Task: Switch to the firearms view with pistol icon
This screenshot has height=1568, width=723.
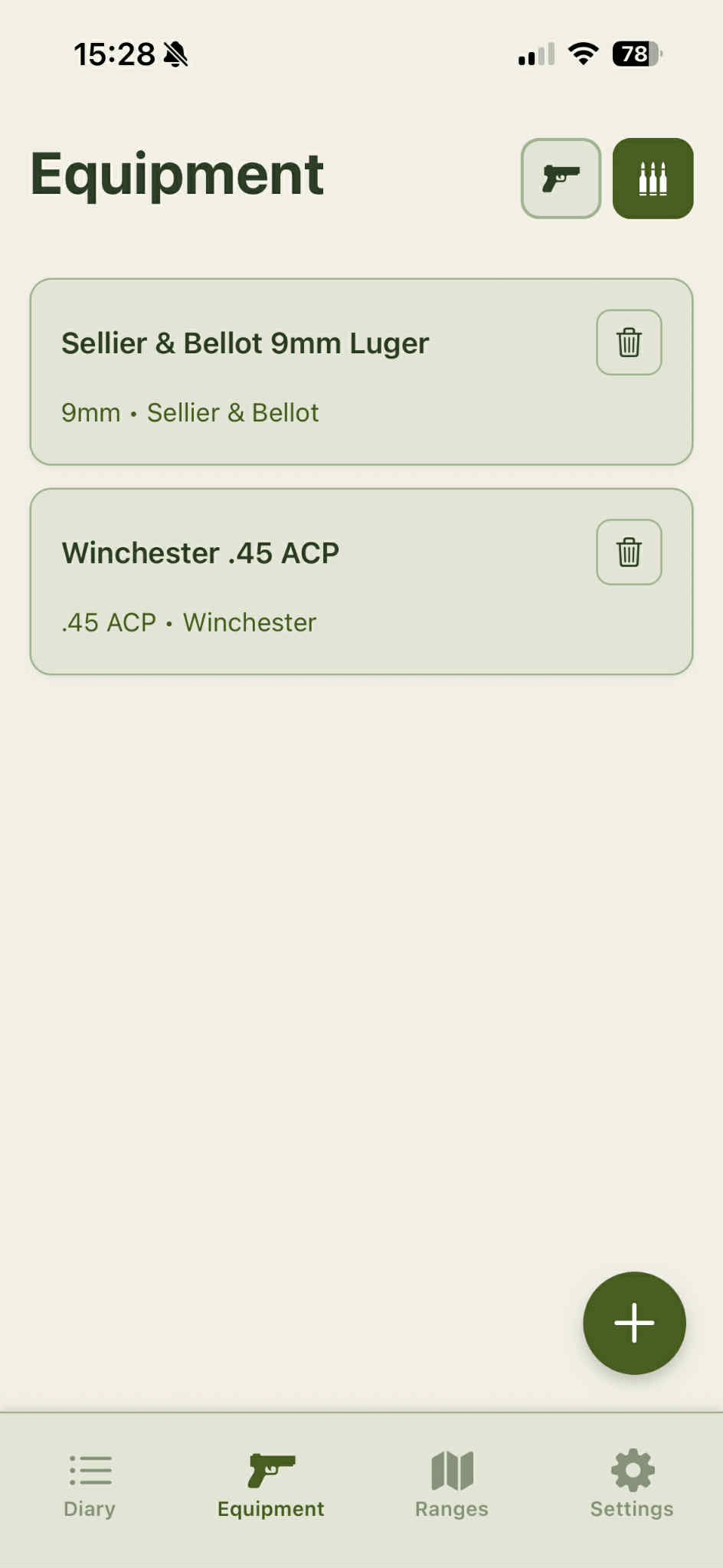Action: pos(561,179)
